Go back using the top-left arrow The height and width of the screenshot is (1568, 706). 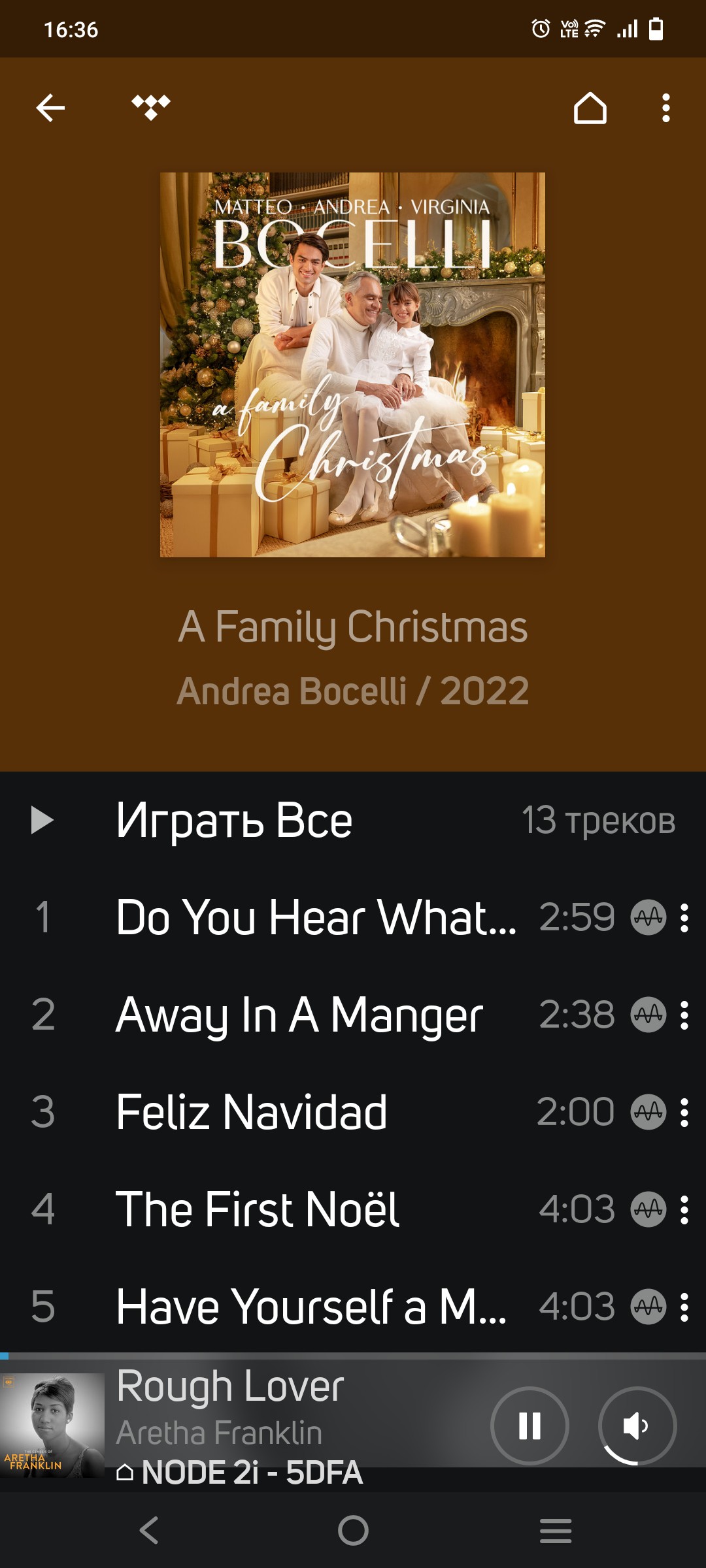point(50,108)
